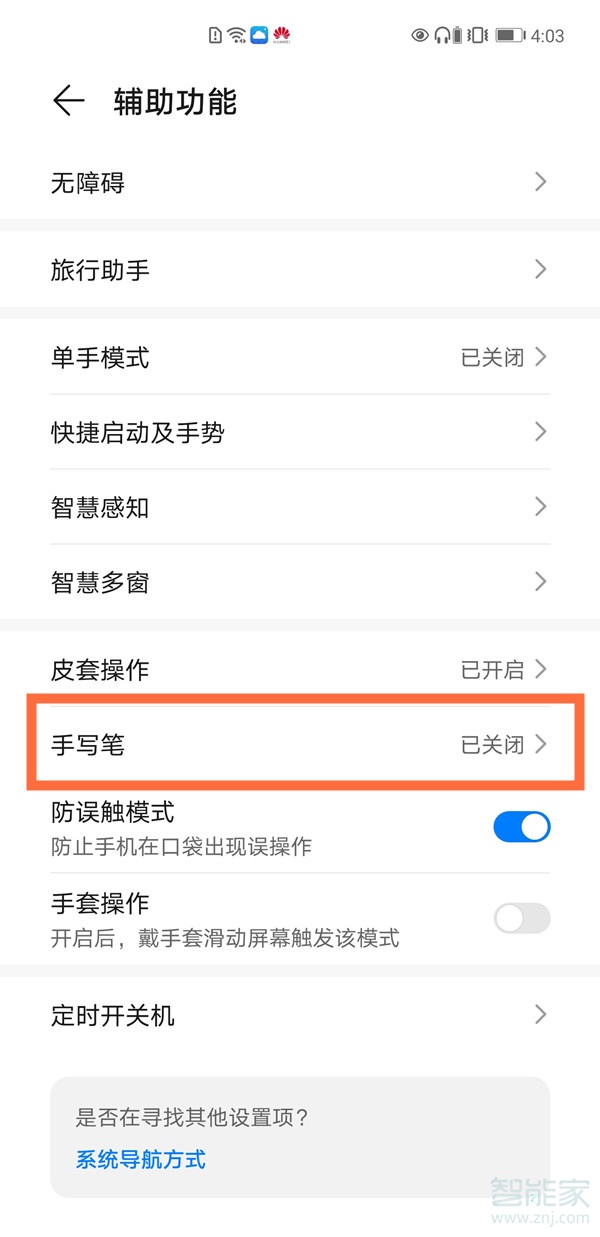Image resolution: width=600 pixels, height=1237 pixels.
Task: Go back from 辅助功能 screen
Action: (68, 101)
